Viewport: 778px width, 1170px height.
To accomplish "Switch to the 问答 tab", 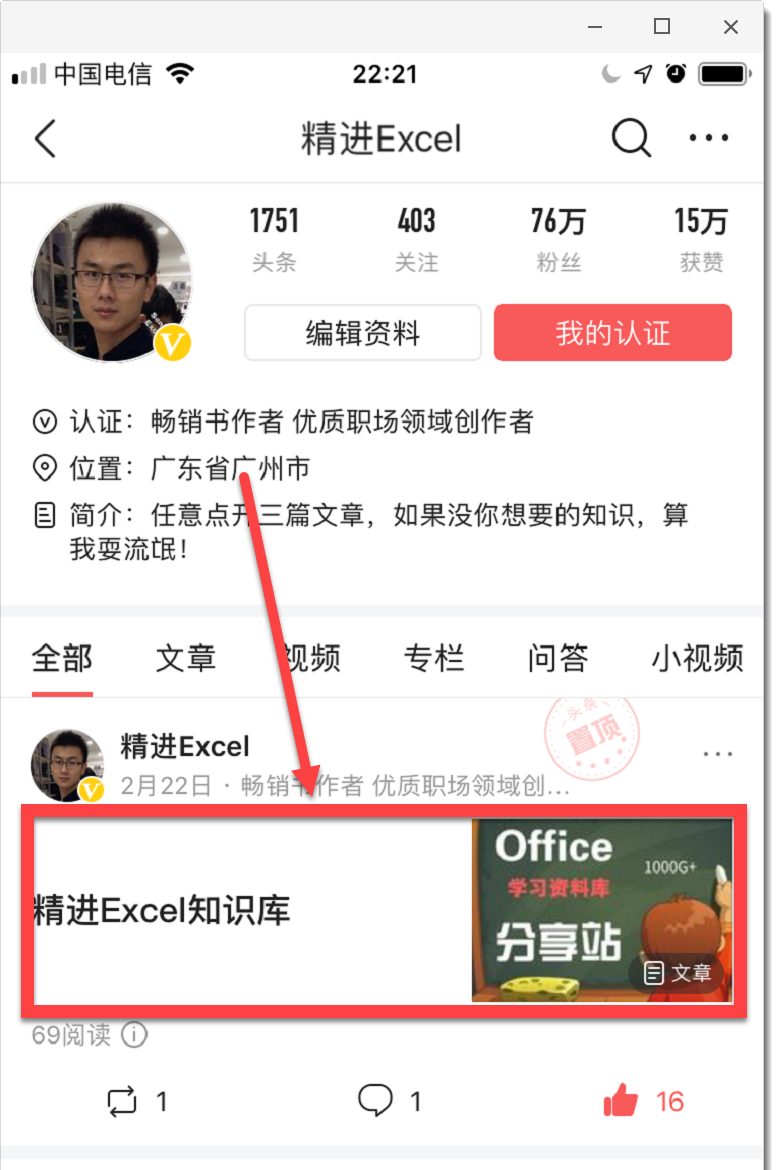I will pos(558,658).
